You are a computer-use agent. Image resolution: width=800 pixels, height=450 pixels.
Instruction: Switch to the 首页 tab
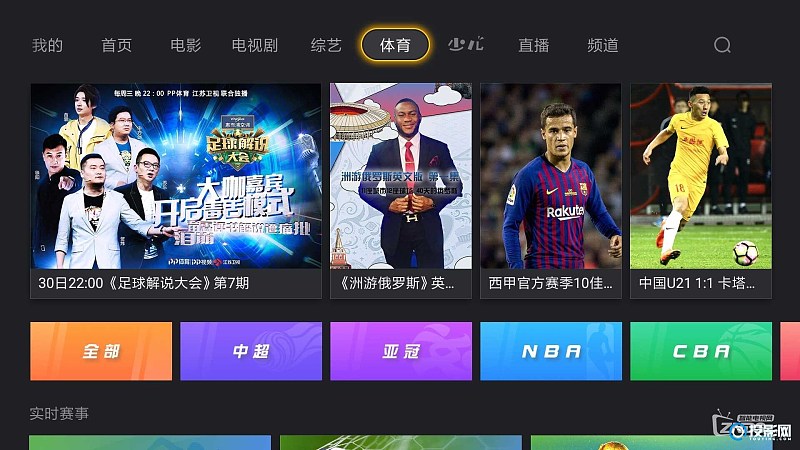tap(116, 45)
